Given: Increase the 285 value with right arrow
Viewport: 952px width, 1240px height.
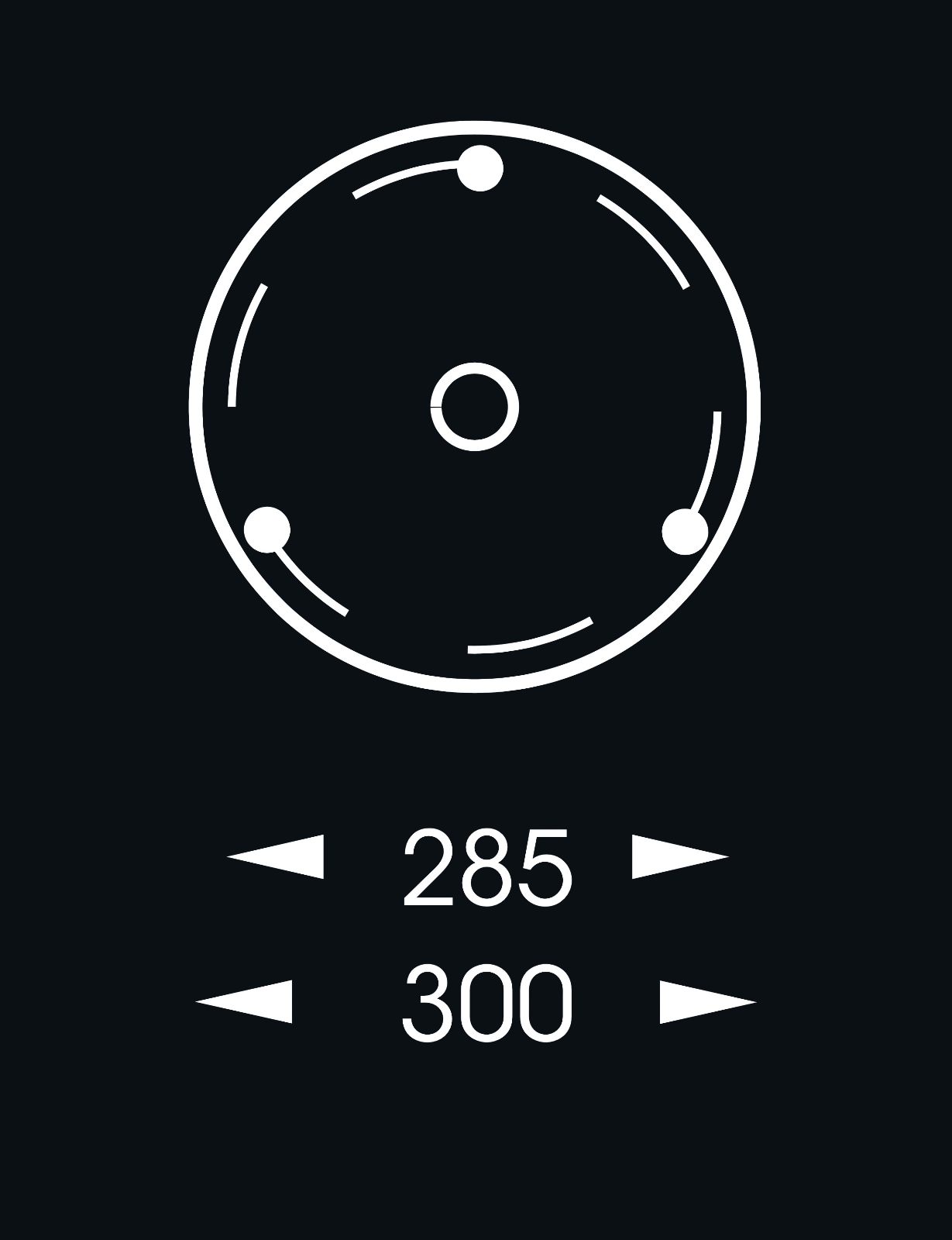Looking at the screenshot, I should click(680, 856).
